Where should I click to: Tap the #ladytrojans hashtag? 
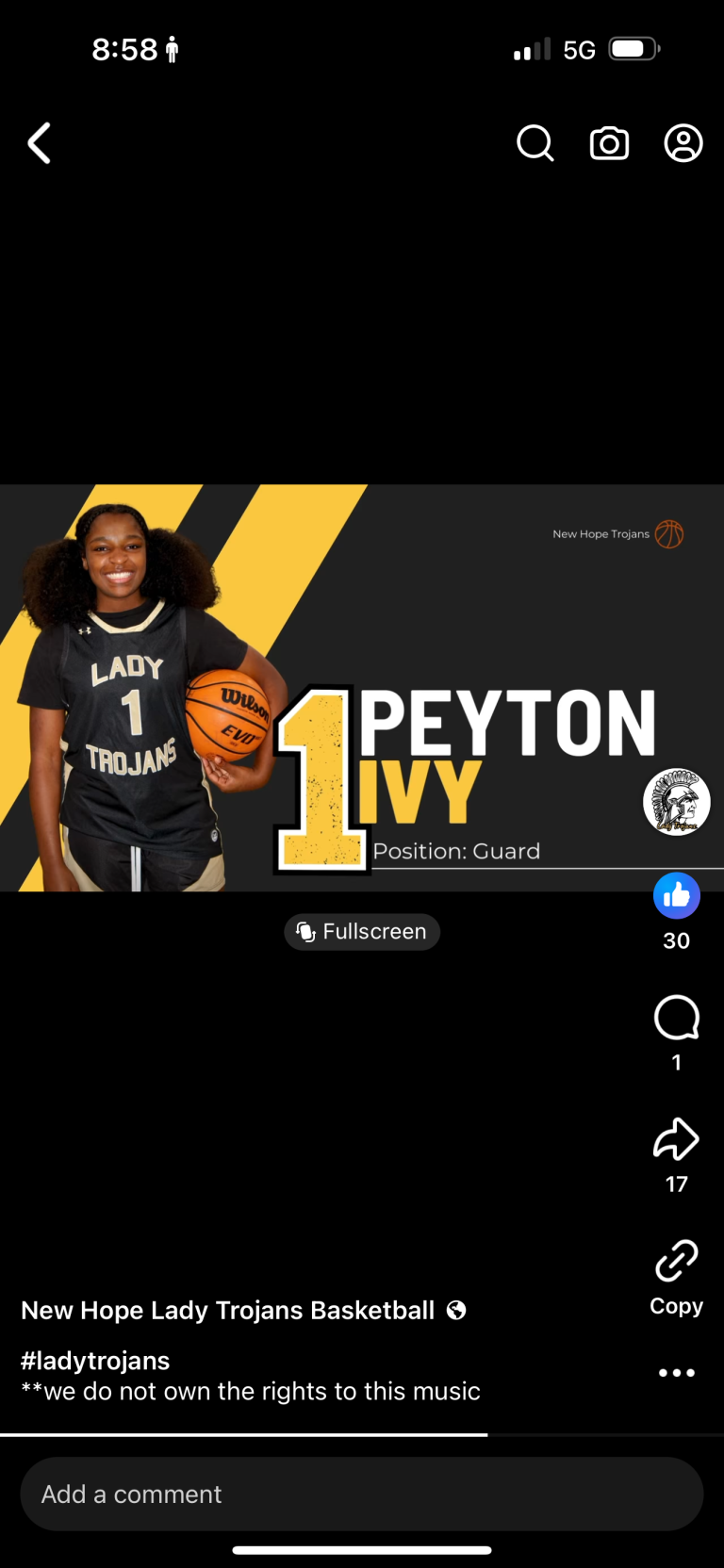(95, 1360)
